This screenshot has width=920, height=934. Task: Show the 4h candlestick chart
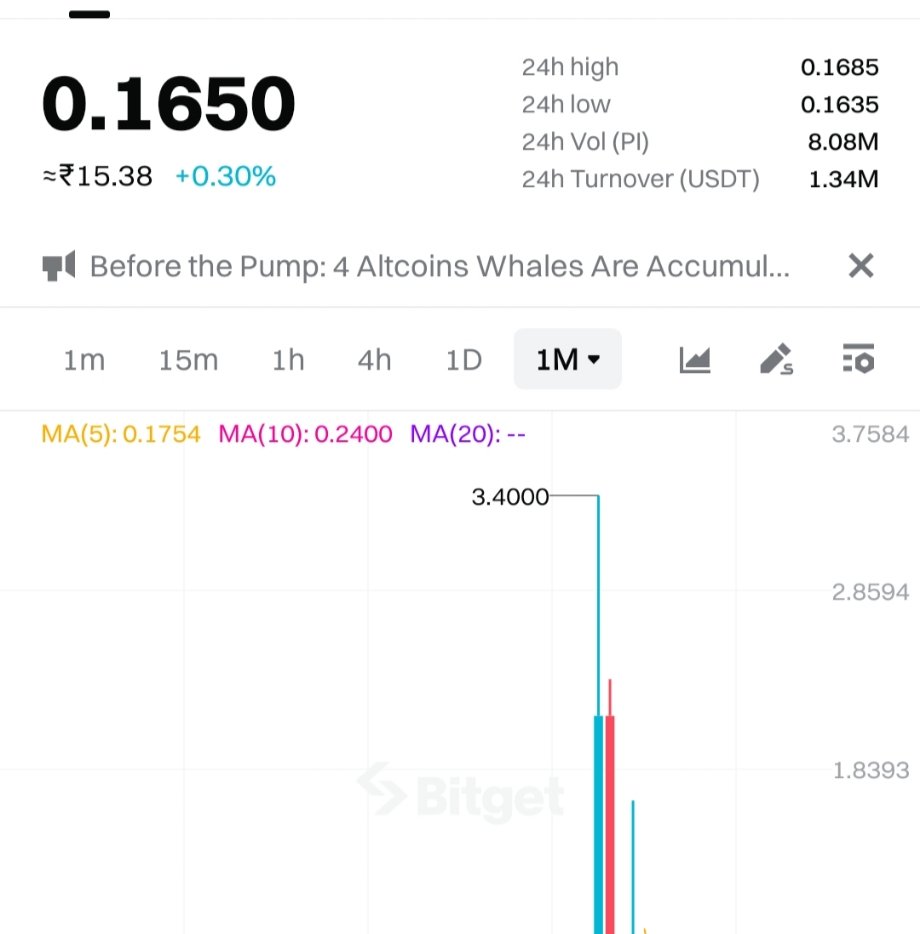coord(375,360)
